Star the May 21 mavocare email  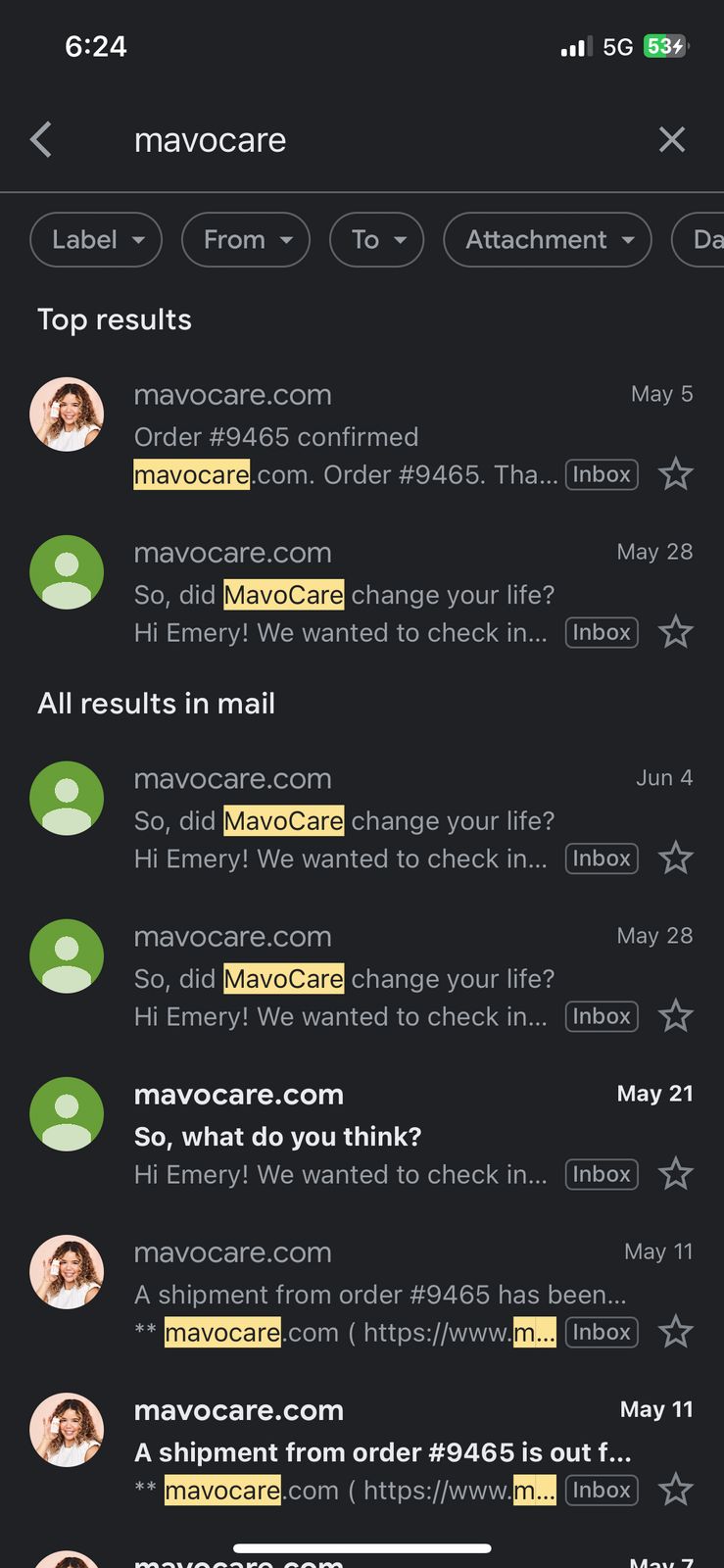pyautogui.click(x=676, y=1175)
